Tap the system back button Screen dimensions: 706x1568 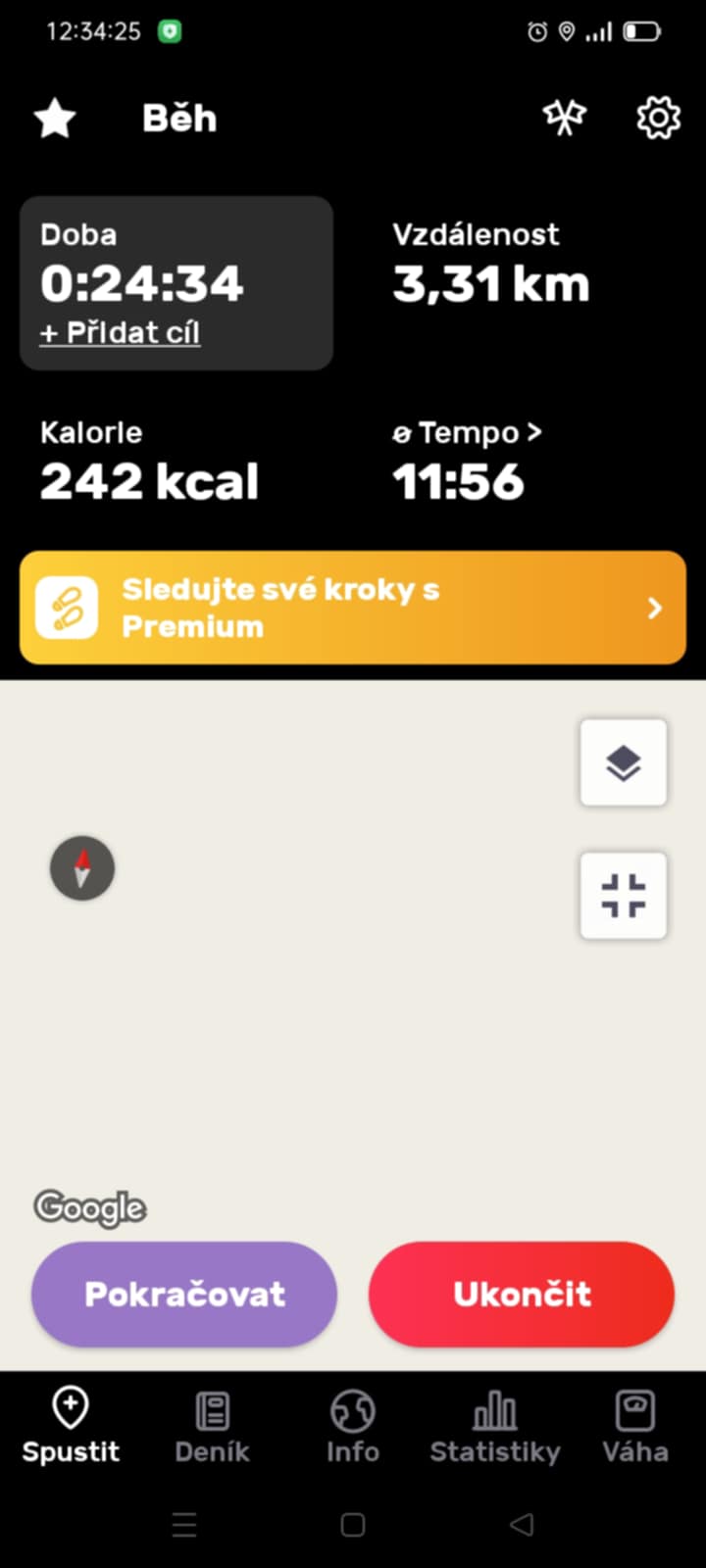pyautogui.click(x=522, y=1524)
